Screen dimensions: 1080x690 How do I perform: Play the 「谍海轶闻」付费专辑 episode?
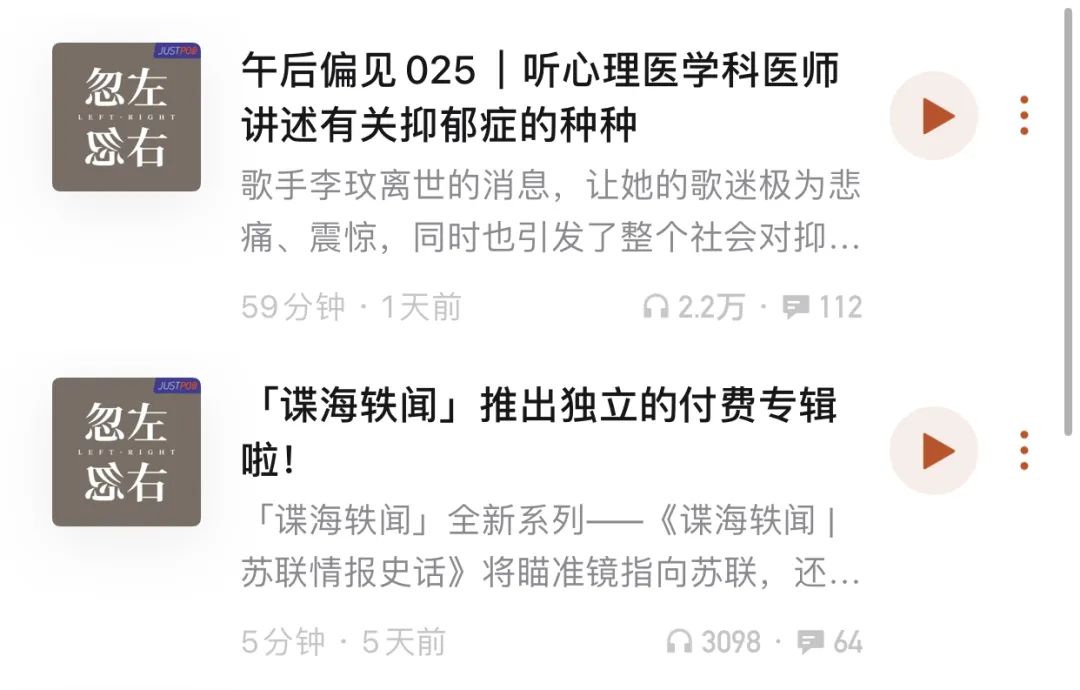pyautogui.click(x=933, y=451)
